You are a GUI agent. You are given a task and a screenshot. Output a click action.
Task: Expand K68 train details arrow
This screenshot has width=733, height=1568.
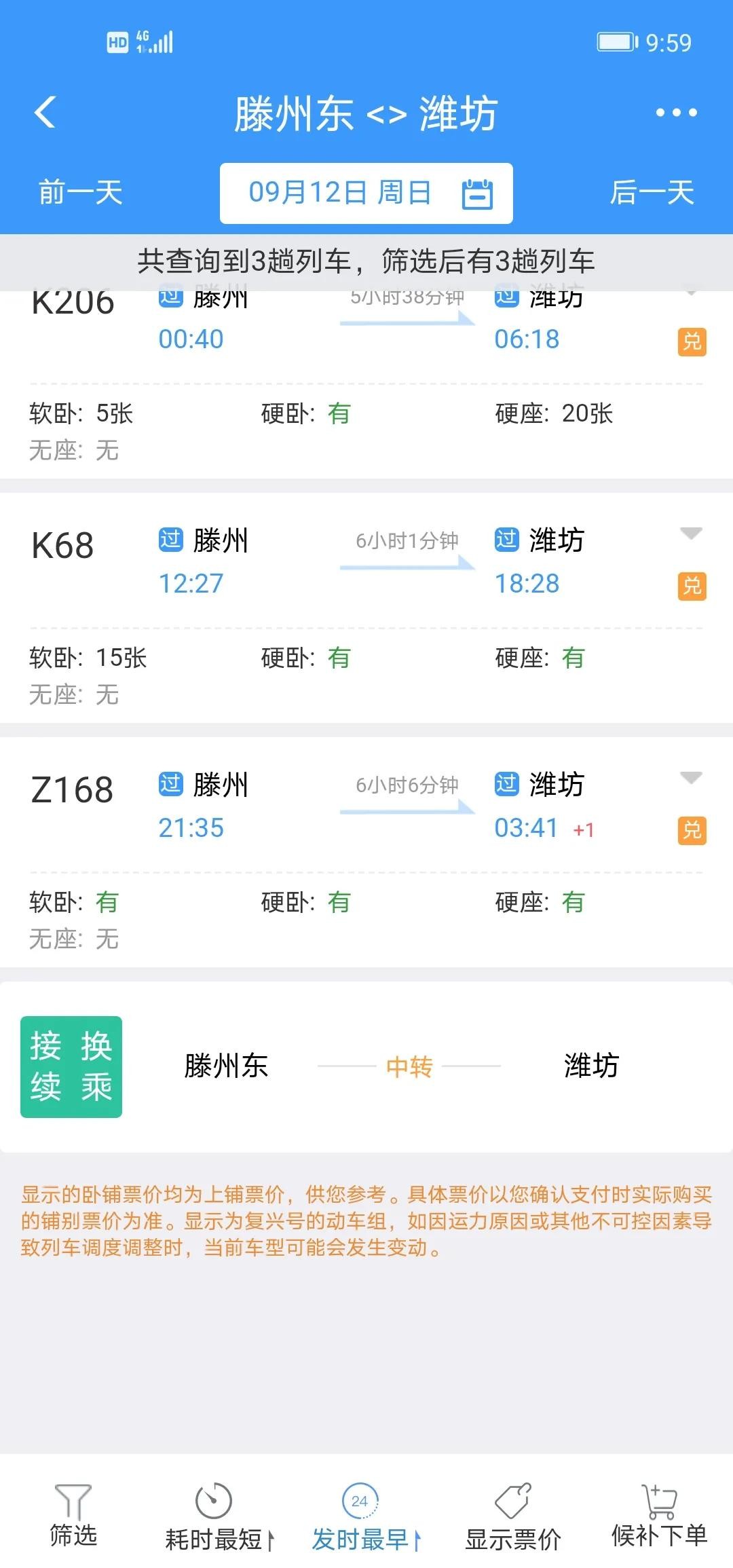[x=690, y=534]
